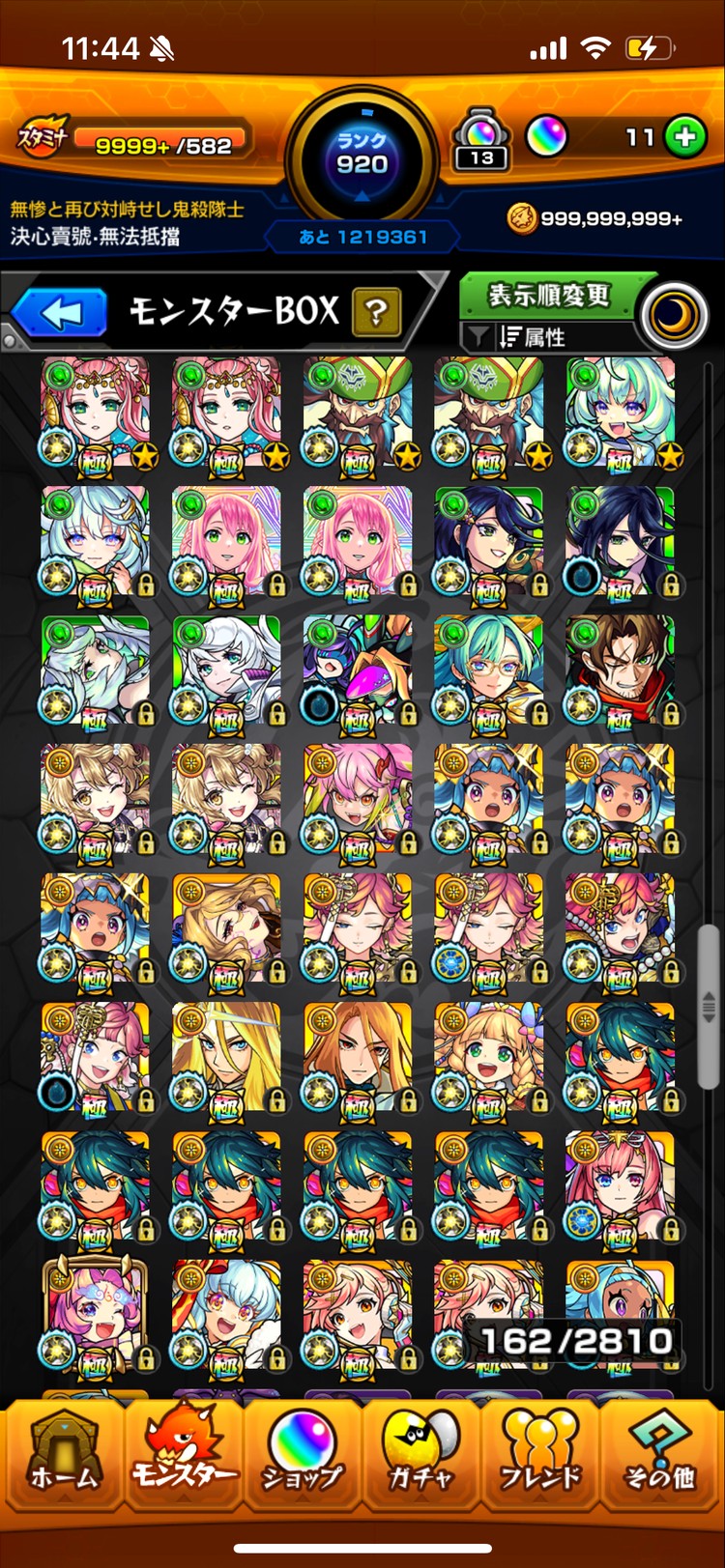Switch to the ホーム tab
This screenshot has width=725, height=1568.
pos(63,1459)
